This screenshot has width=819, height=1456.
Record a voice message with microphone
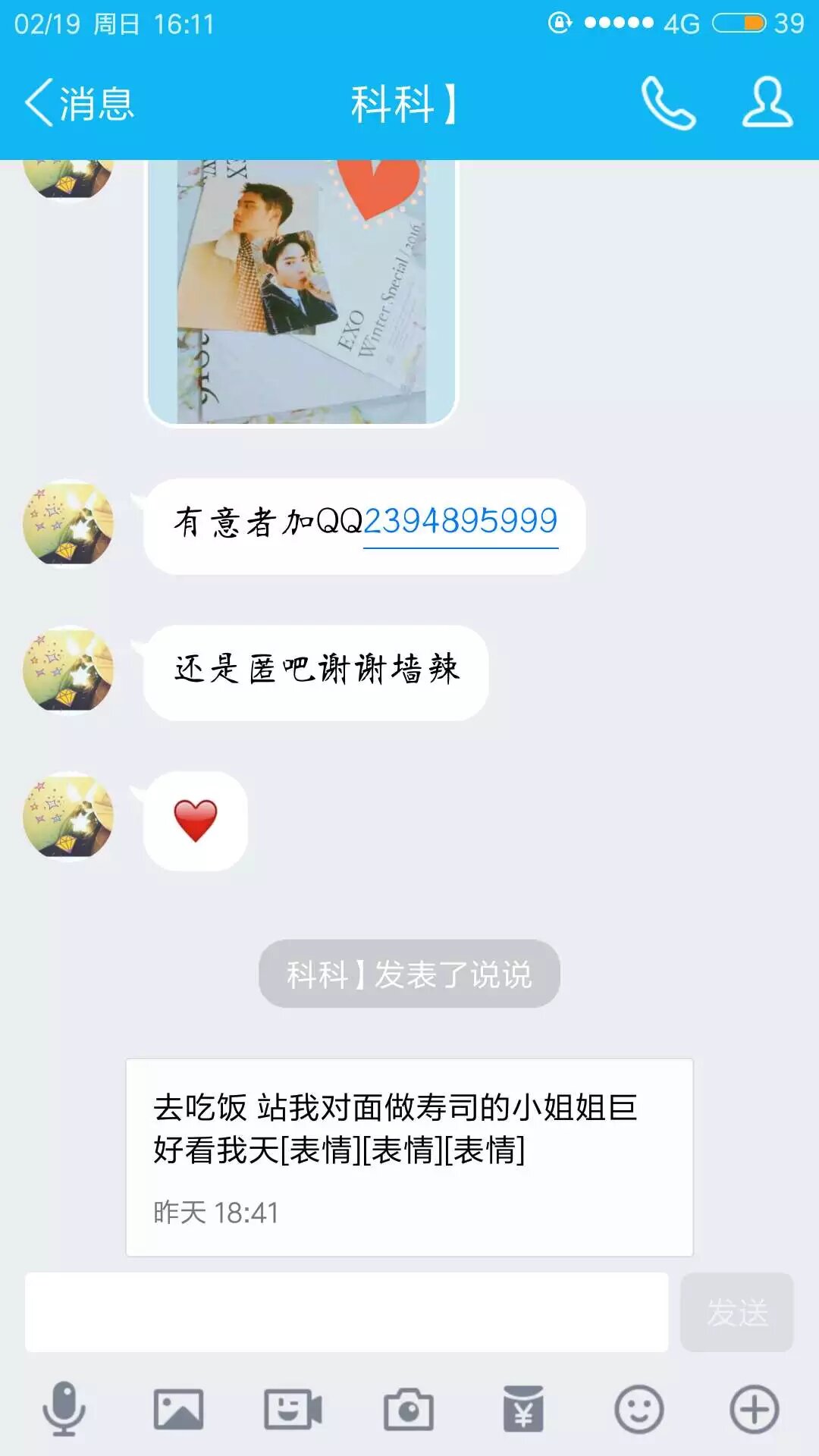click(64, 1410)
